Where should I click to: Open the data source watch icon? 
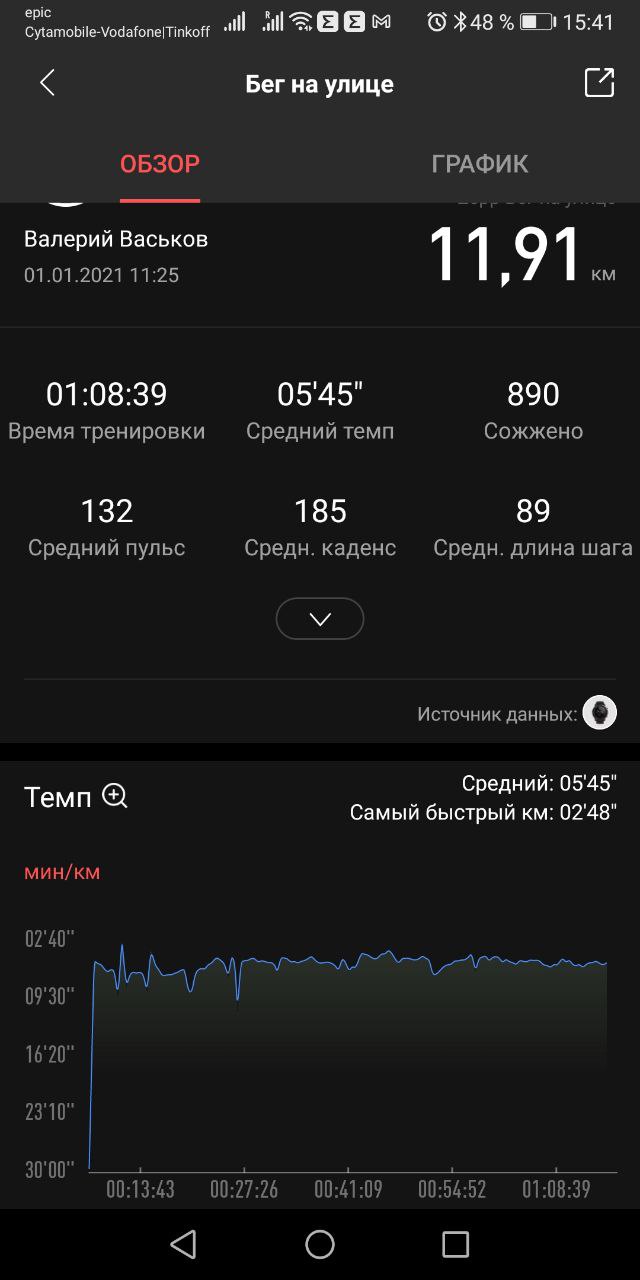click(599, 713)
